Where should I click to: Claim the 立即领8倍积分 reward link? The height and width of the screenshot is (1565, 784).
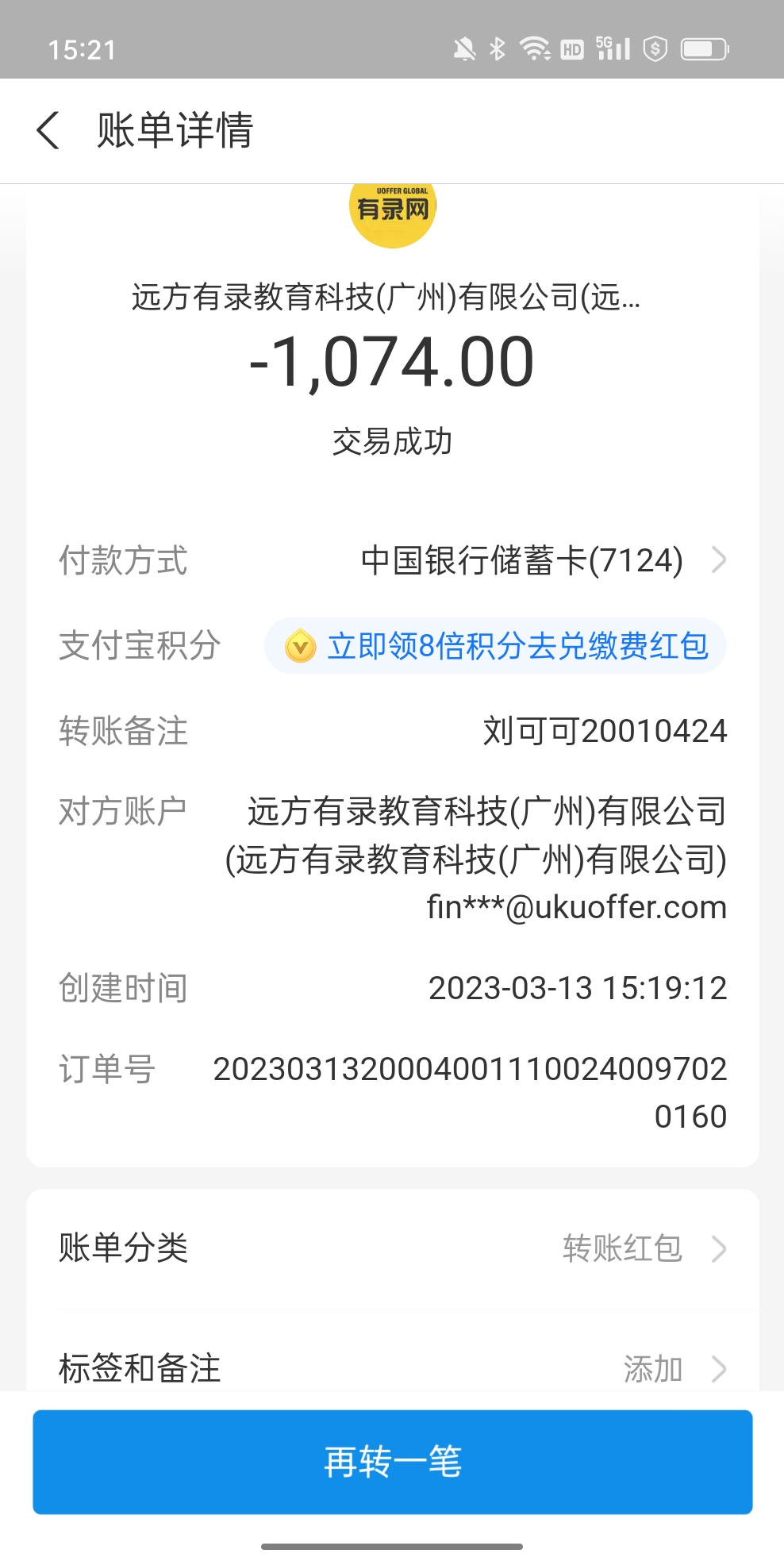(495, 646)
